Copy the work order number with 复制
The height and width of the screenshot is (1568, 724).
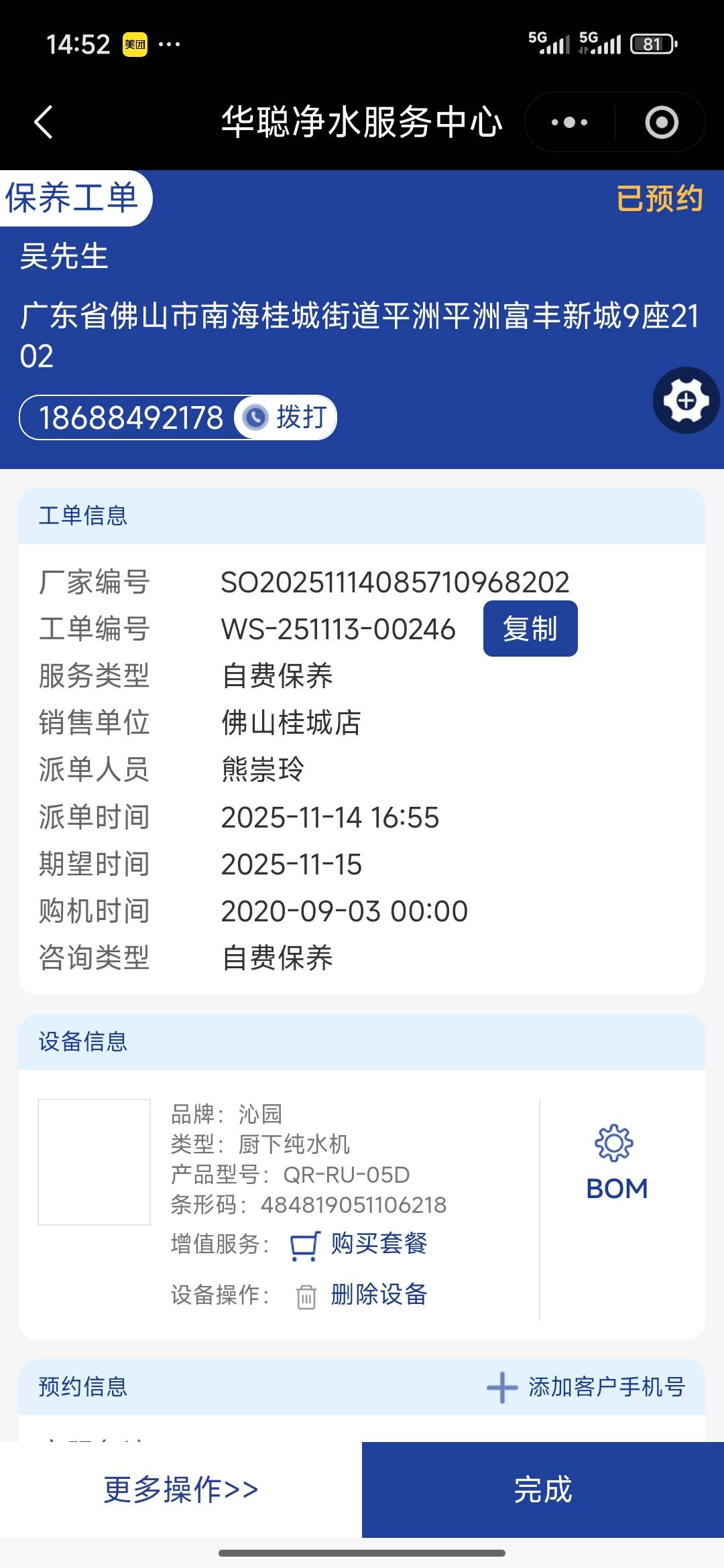pyautogui.click(x=530, y=629)
